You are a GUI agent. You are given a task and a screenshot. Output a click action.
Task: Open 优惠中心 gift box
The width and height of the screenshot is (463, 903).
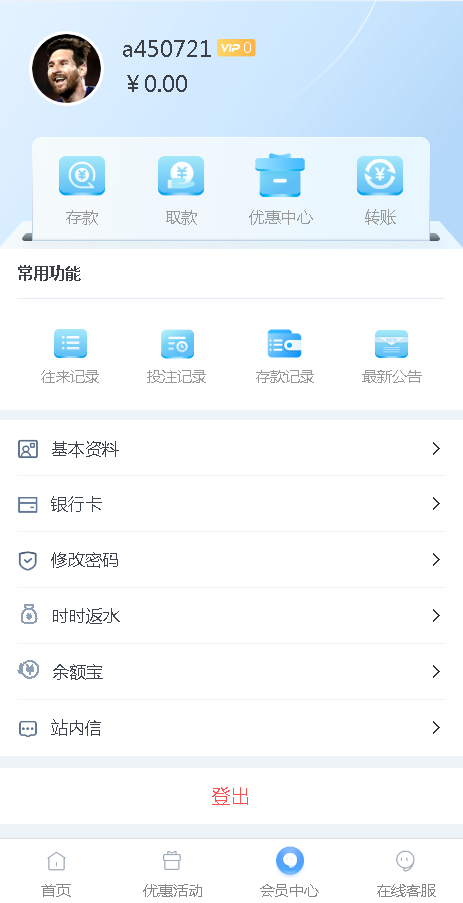[280, 190]
